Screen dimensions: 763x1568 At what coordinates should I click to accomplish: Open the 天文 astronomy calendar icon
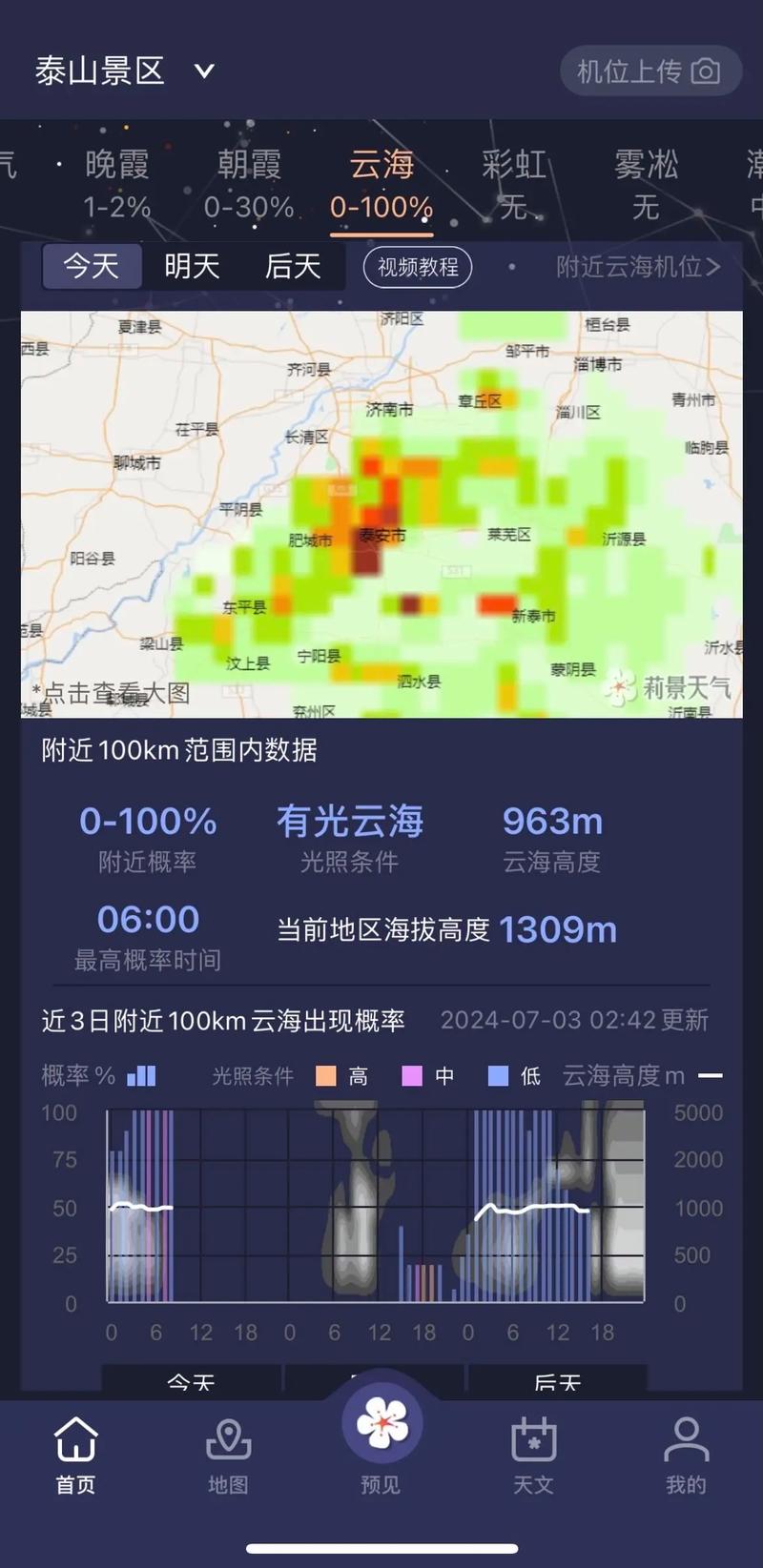(x=533, y=1439)
